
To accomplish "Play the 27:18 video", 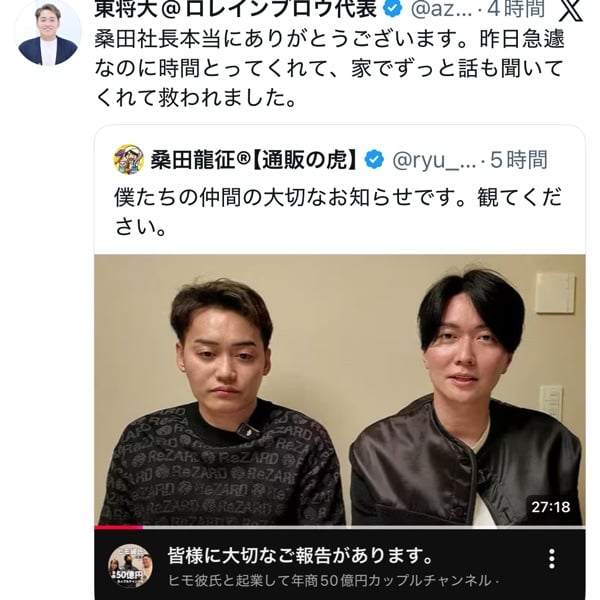I will (x=340, y=390).
